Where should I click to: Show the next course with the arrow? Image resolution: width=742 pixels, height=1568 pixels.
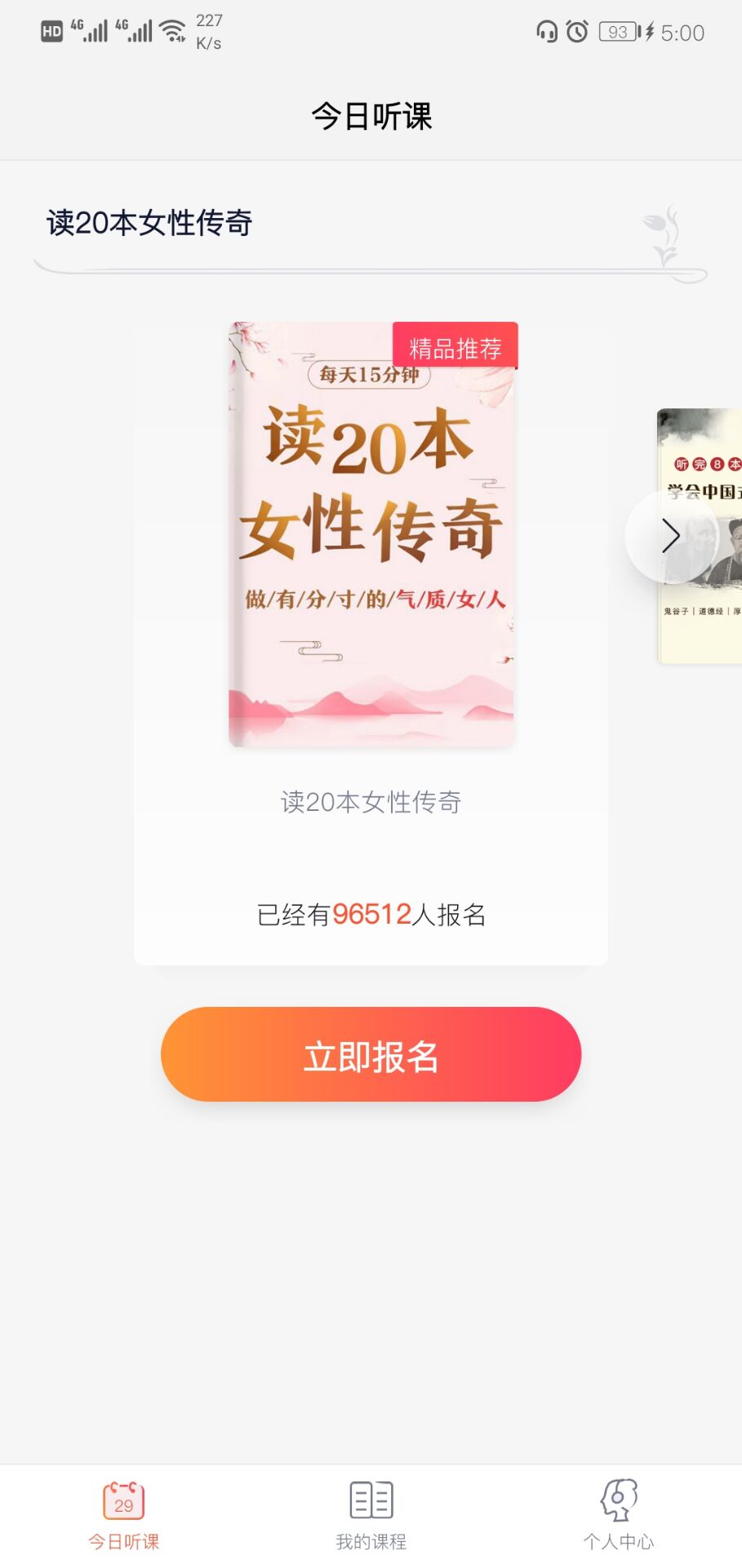(672, 536)
